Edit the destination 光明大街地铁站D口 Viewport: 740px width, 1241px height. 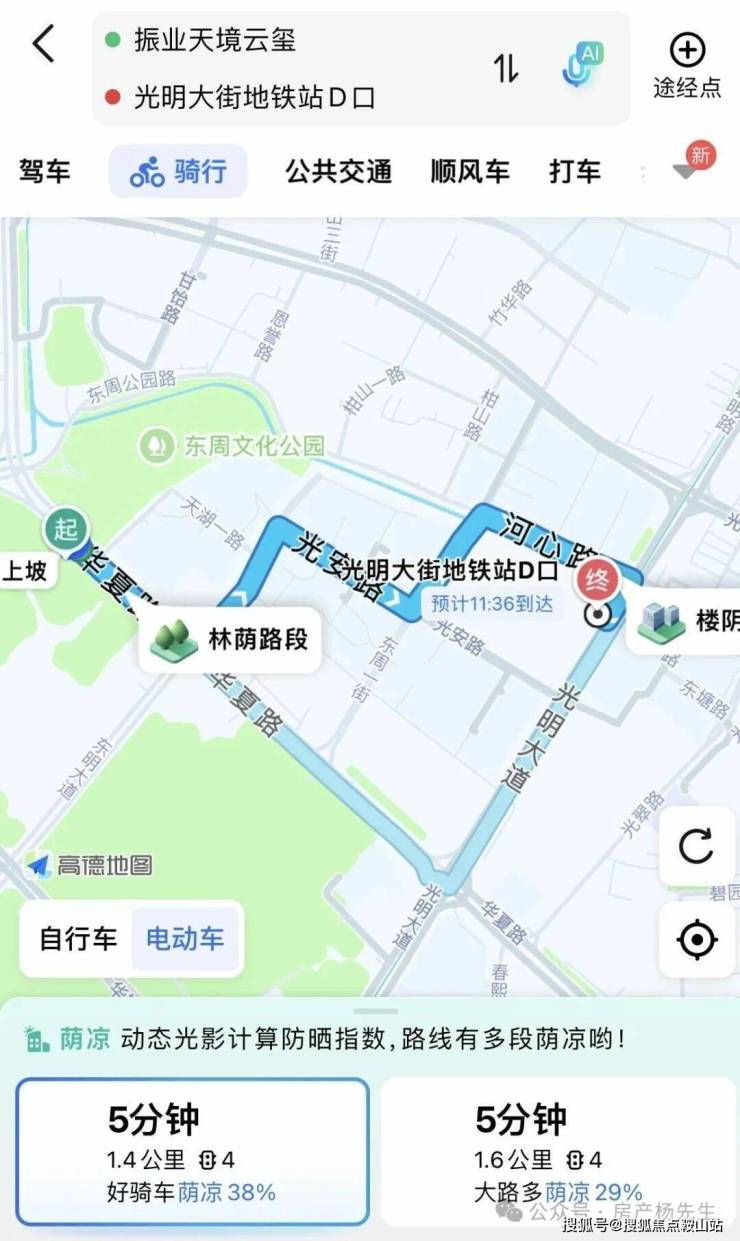pos(254,98)
